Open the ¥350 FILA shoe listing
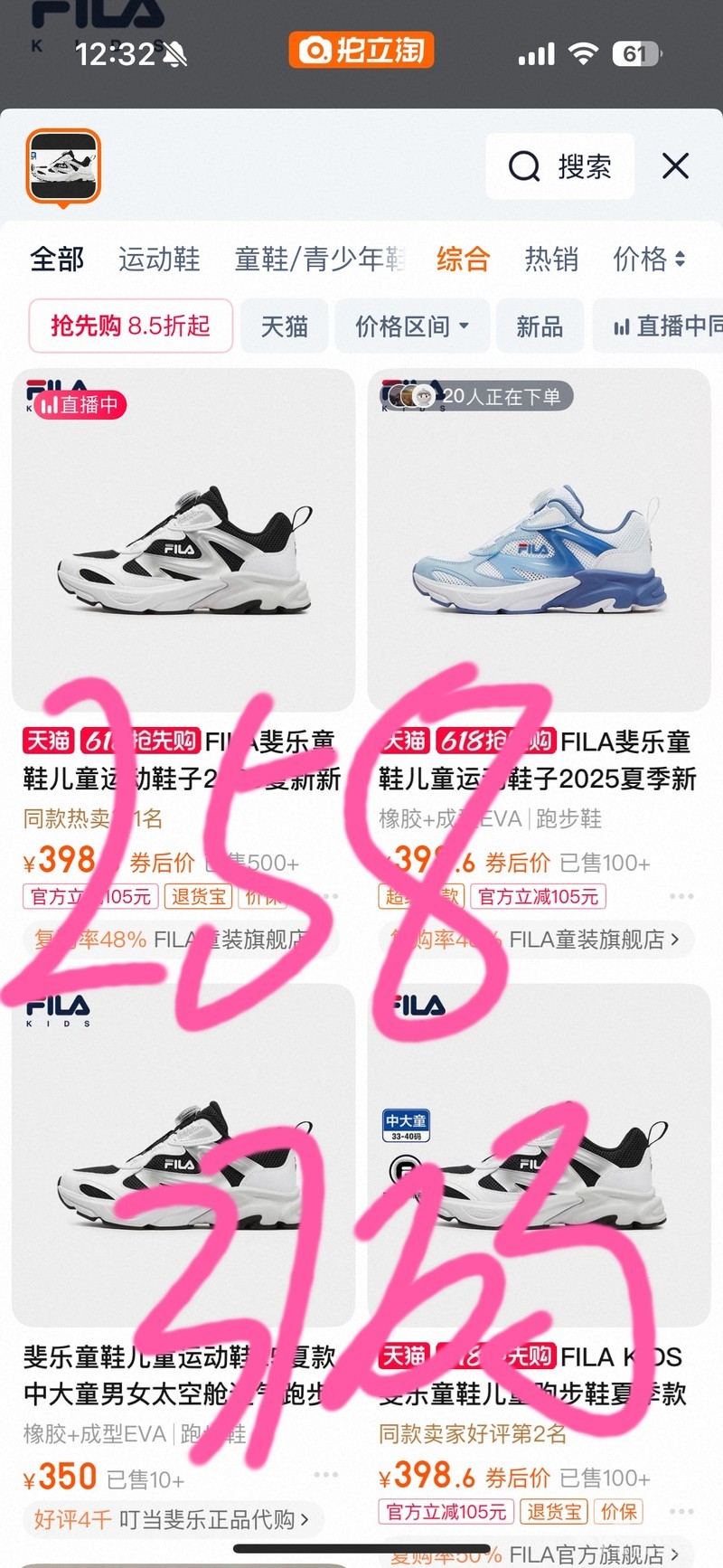The width and height of the screenshot is (723, 1568). pyautogui.click(x=183, y=1157)
